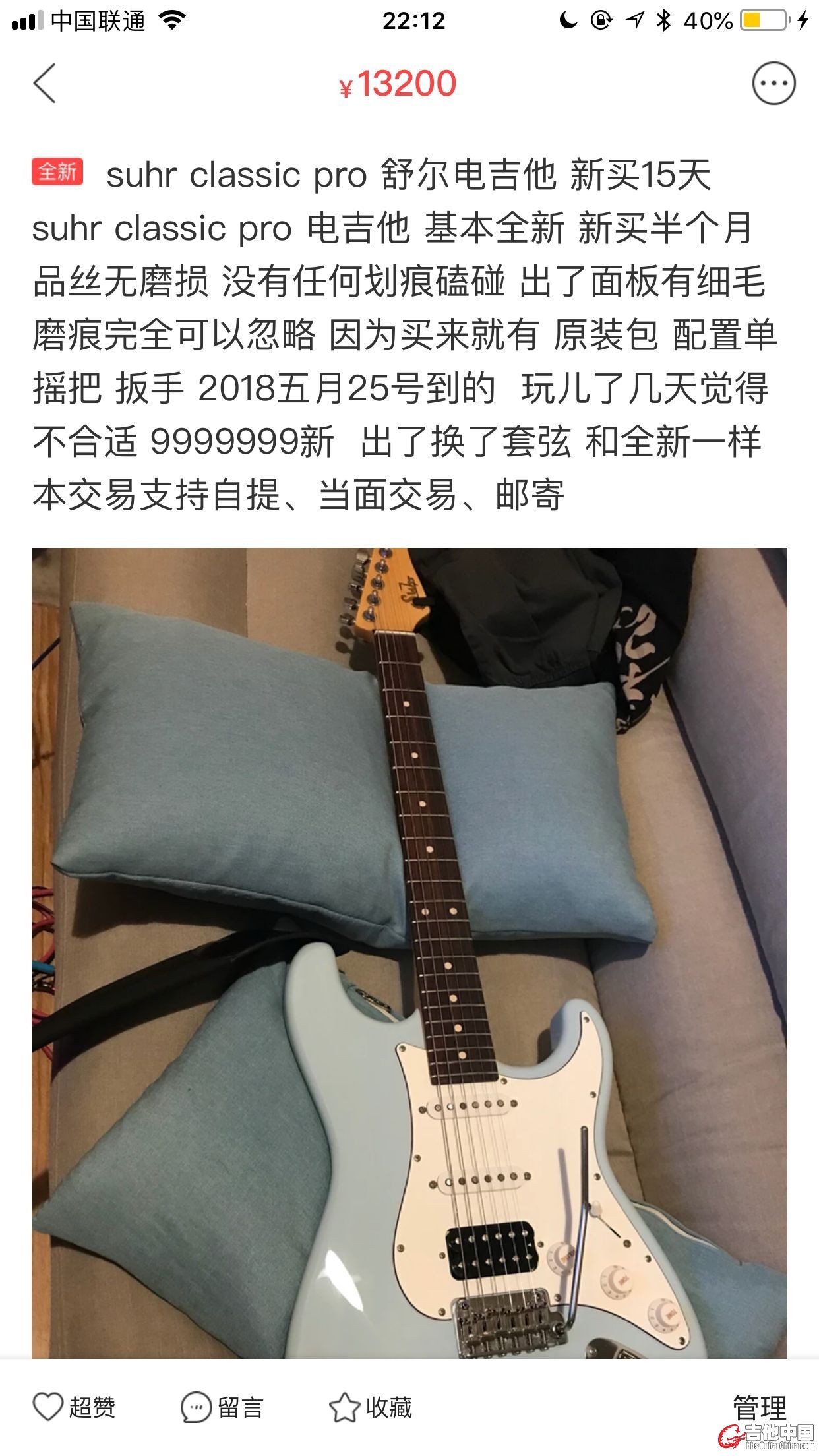
Task: Tap 超赞 to like this listing
Action: click(74, 1407)
